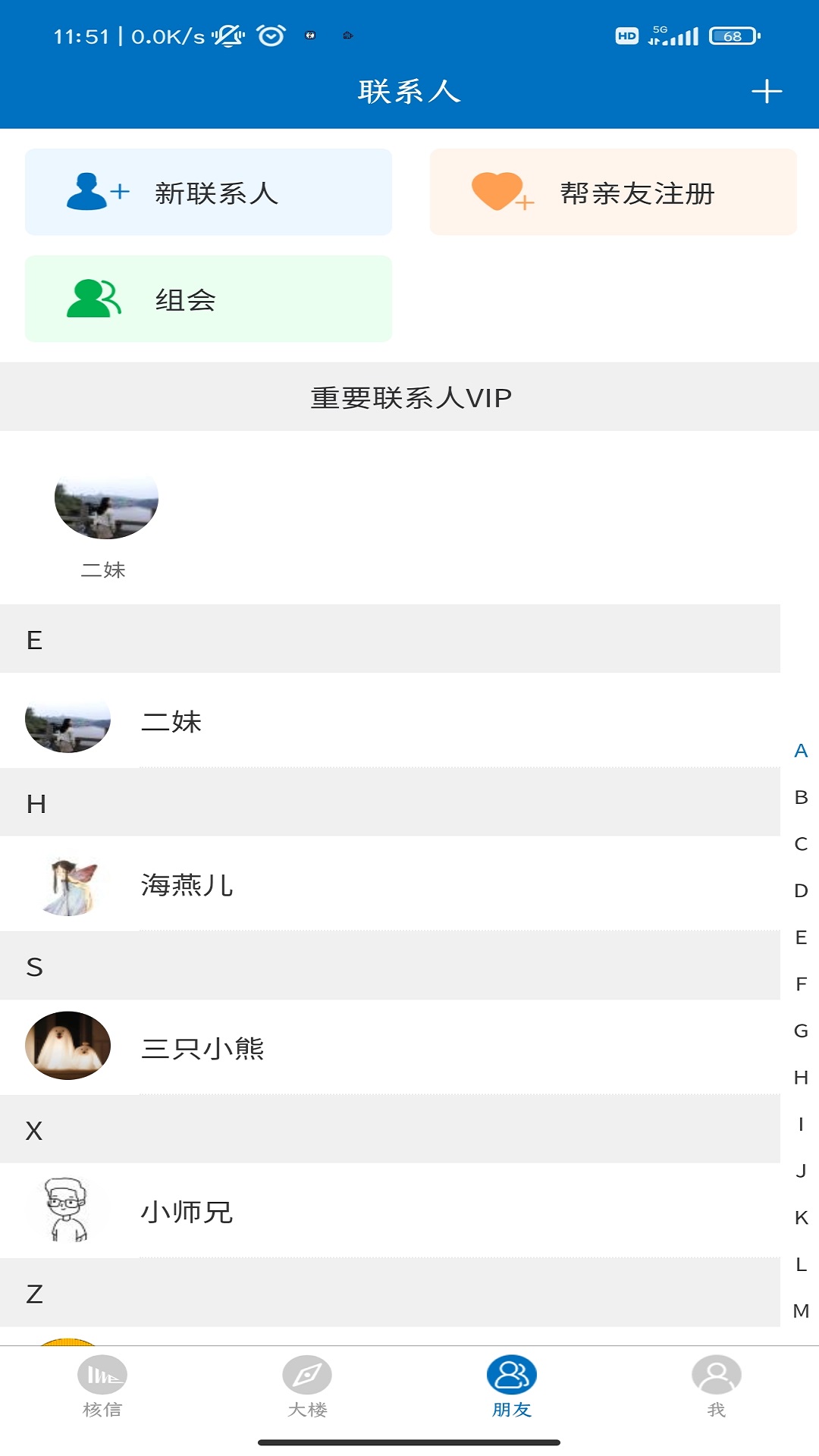Image resolution: width=819 pixels, height=1456 pixels.
Task: Tap the compass icon for 大楼
Action: tap(307, 1381)
